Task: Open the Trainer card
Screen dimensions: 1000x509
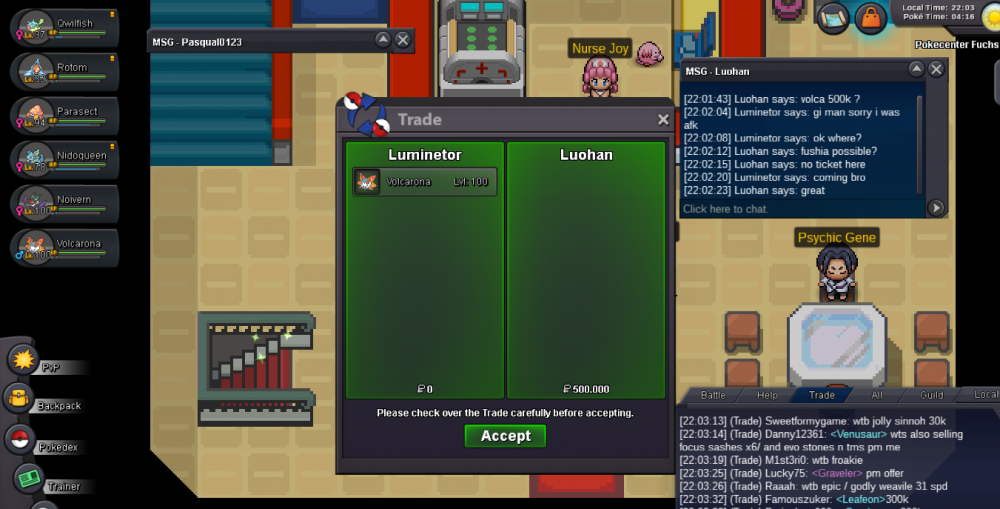Action: pyautogui.click(x=28, y=479)
